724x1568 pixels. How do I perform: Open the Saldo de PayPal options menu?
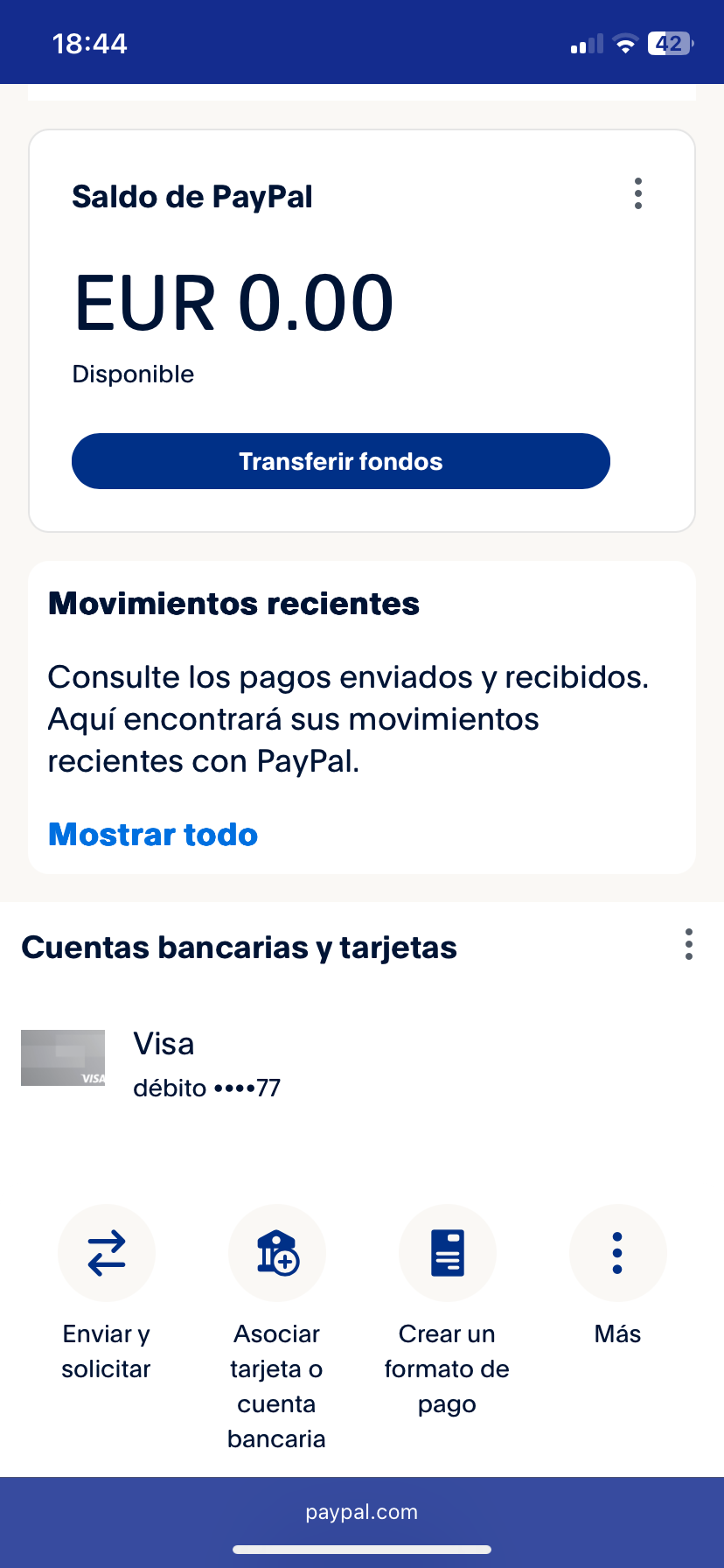click(638, 193)
